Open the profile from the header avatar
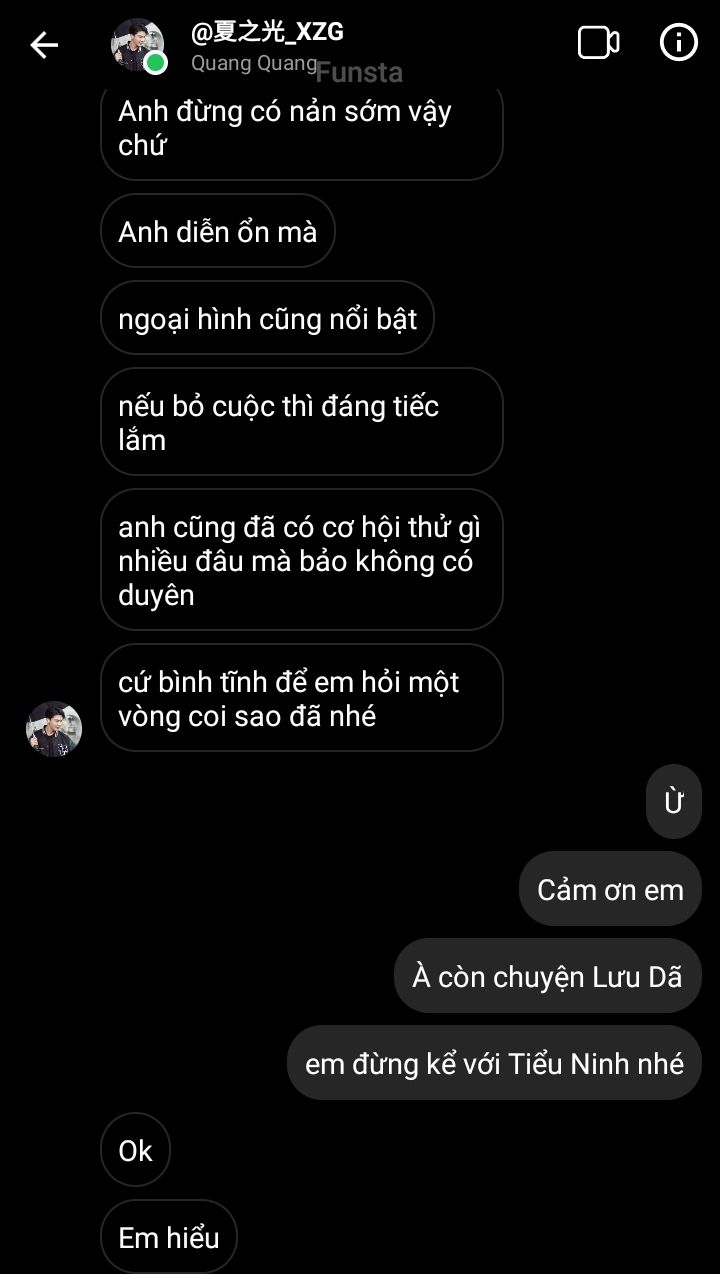The height and width of the screenshot is (1274, 720). (138, 45)
